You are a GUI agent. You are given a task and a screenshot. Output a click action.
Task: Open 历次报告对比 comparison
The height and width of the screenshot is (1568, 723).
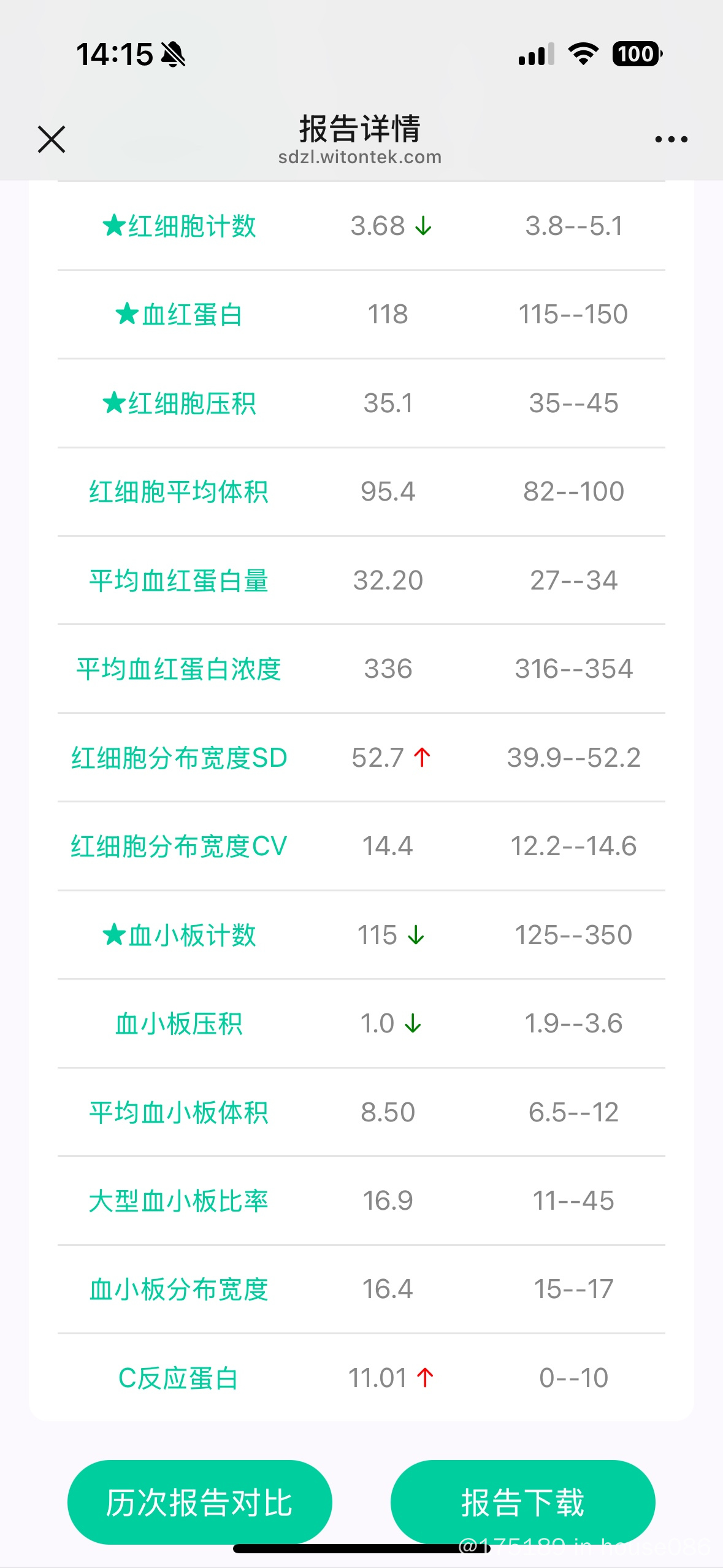click(199, 1502)
